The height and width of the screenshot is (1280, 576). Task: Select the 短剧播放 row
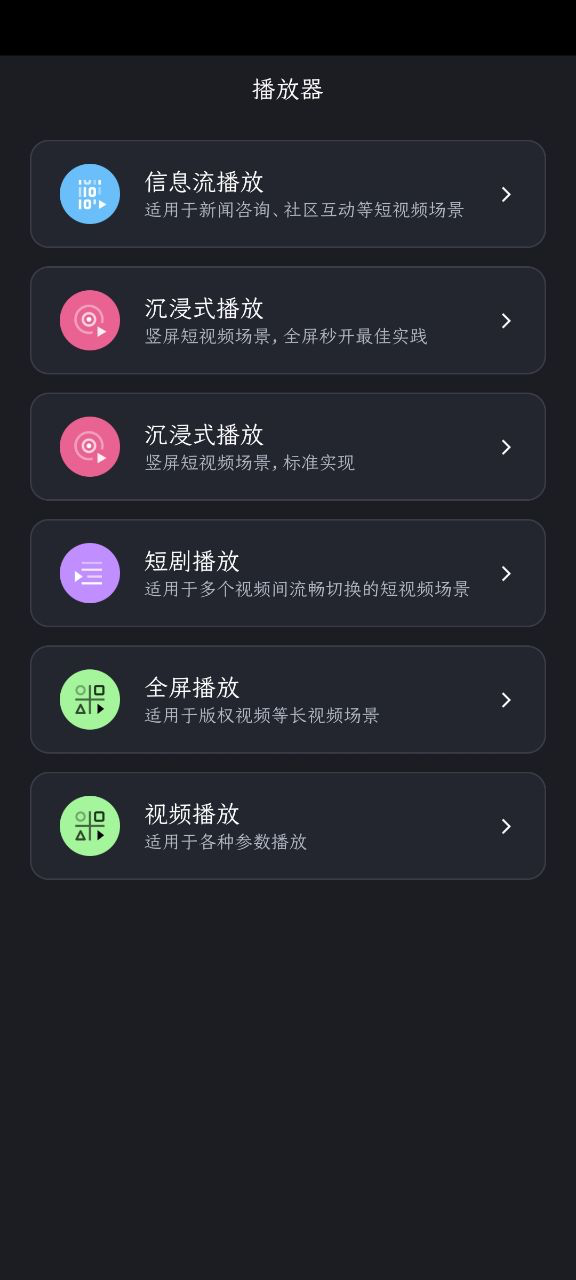pos(288,573)
